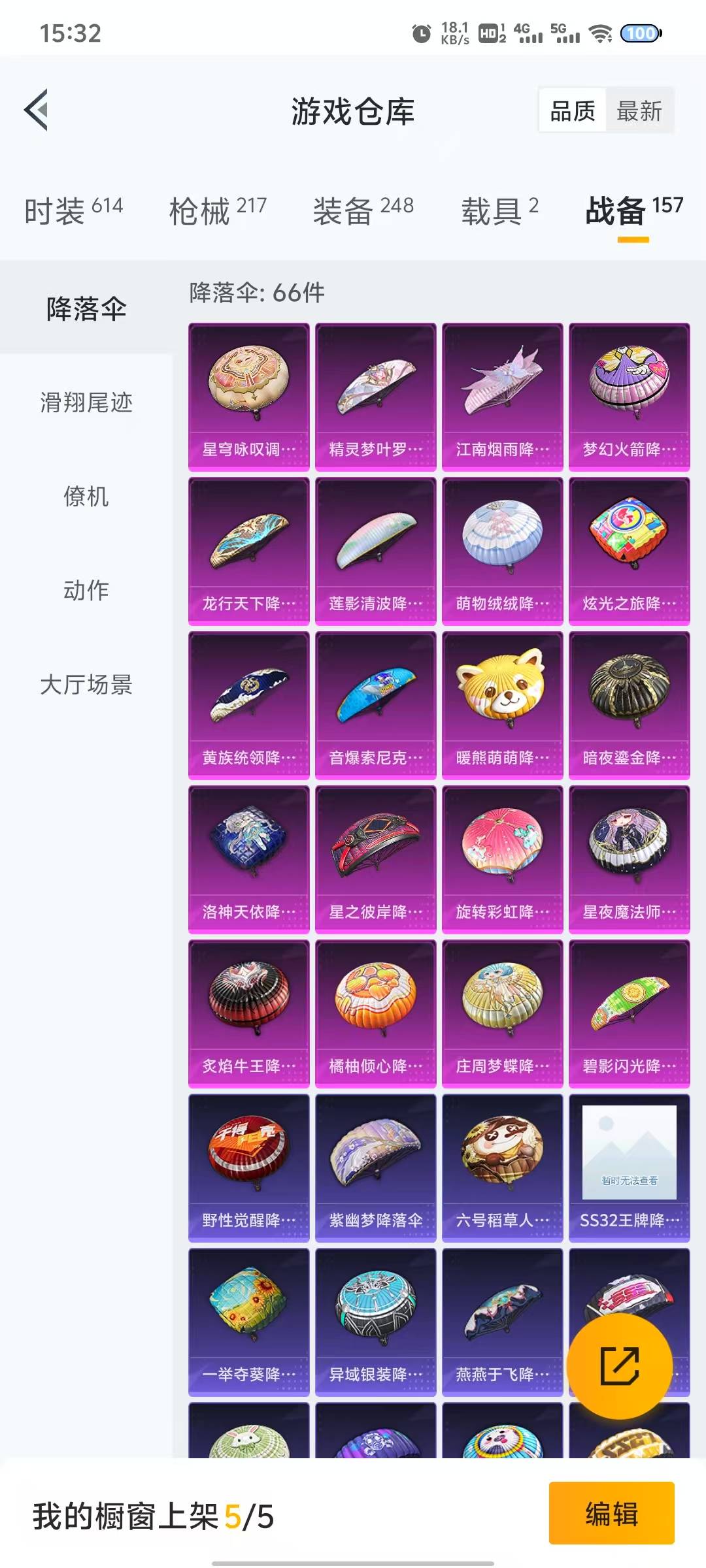View the 紫幽梦降落伞 item
Viewport: 706px width, 1568px height.
[x=375, y=1168]
